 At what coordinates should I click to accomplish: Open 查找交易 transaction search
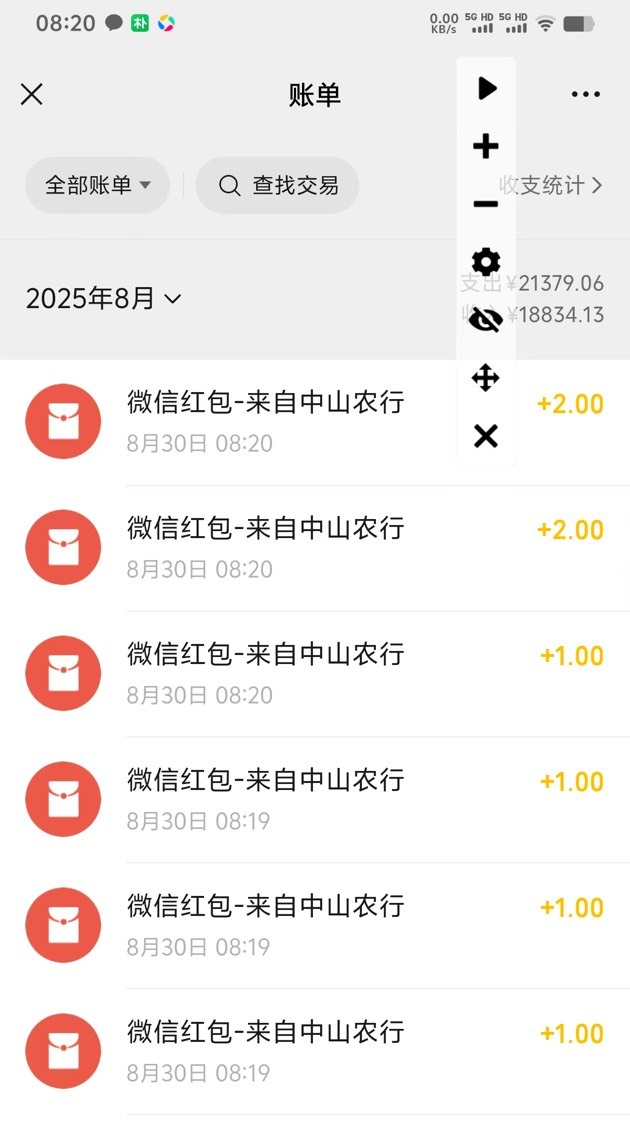point(278,185)
